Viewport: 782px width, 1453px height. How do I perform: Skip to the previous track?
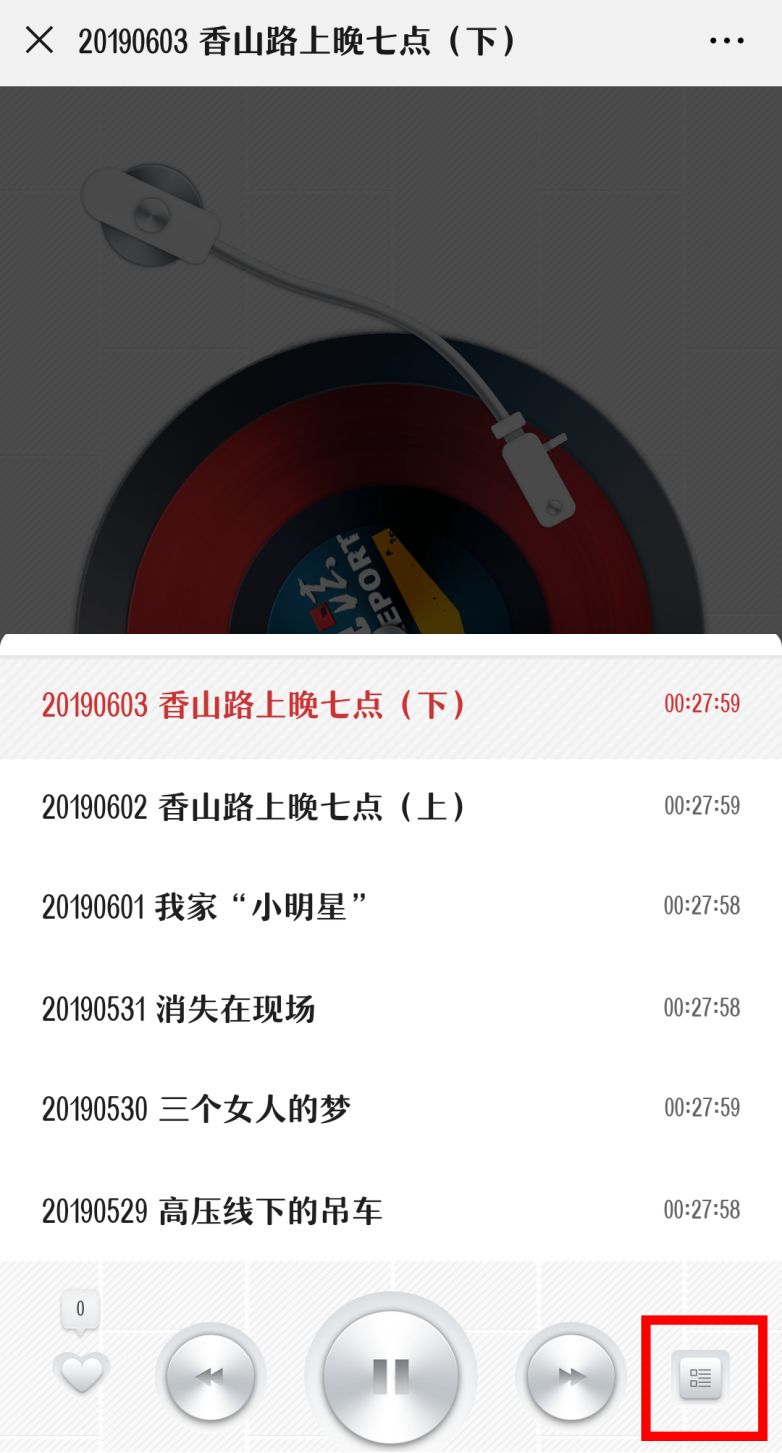[210, 1377]
